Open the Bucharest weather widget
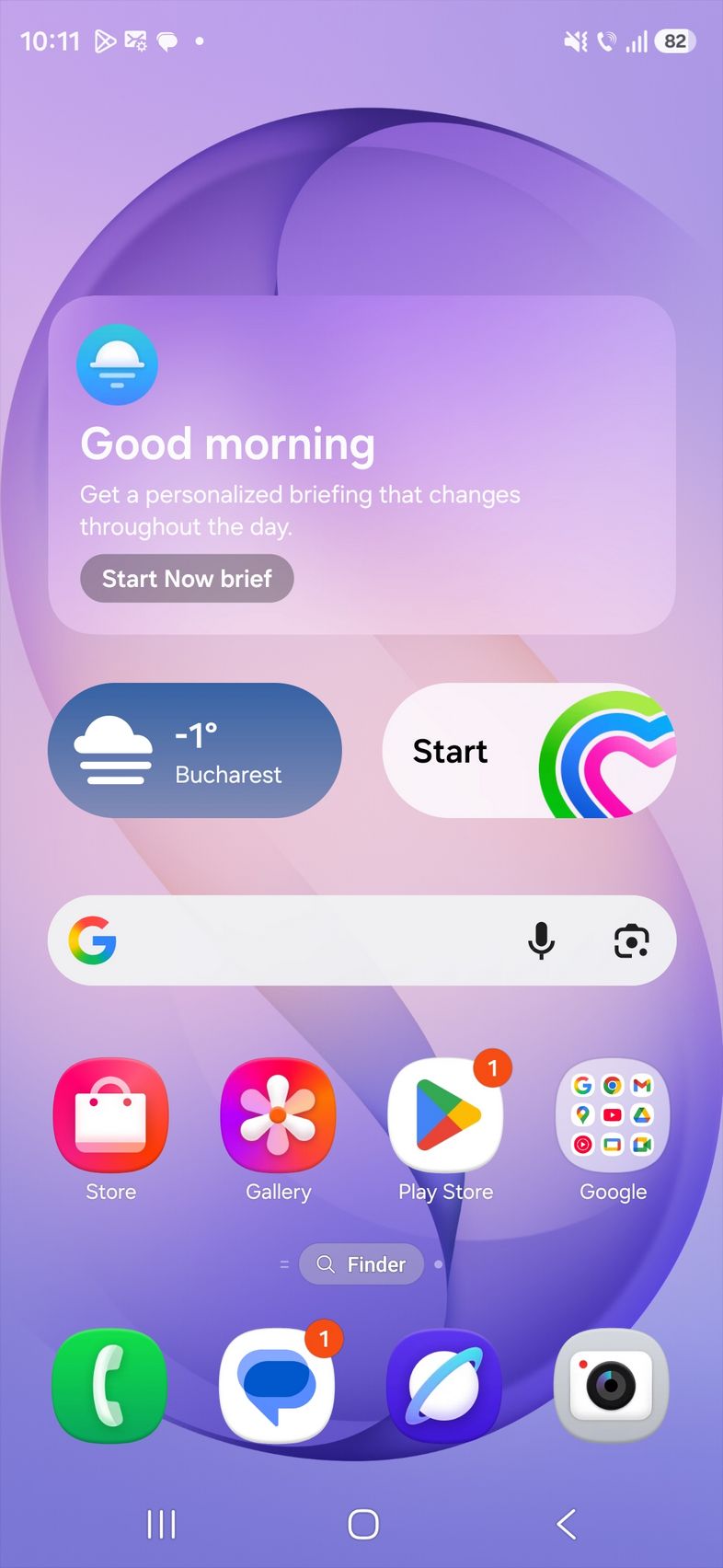The image size is (723, 1568). [195, 750]
